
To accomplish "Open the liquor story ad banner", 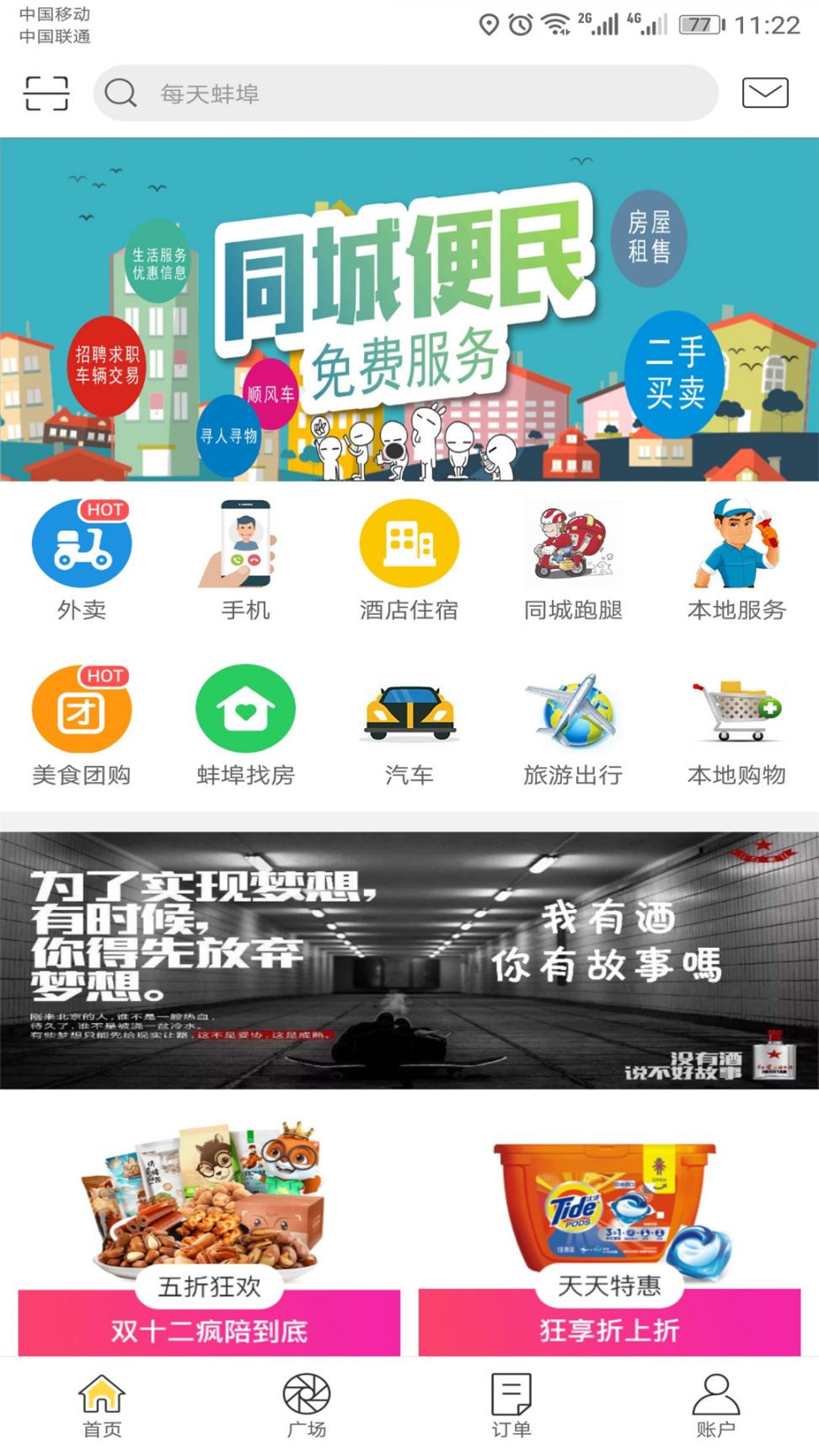I will pyautogui.click(x=409, y=961).
